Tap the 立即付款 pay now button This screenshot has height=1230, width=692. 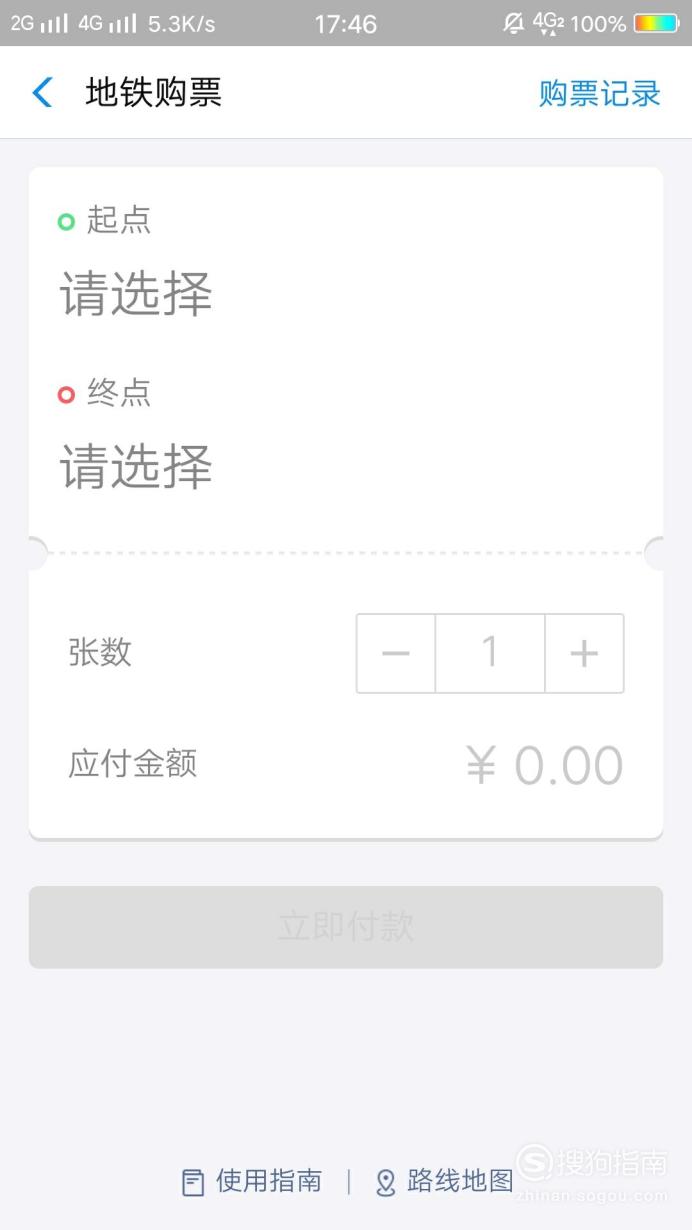346,927
